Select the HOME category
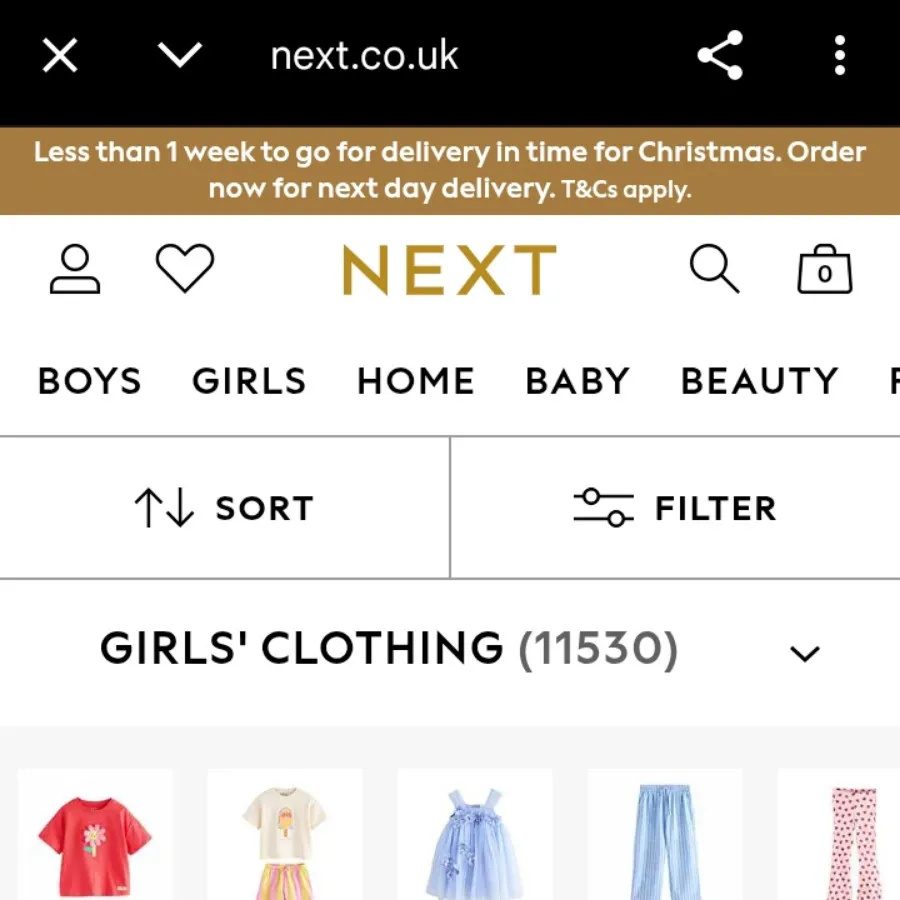 pyautogui.click(x=416, y=381)
